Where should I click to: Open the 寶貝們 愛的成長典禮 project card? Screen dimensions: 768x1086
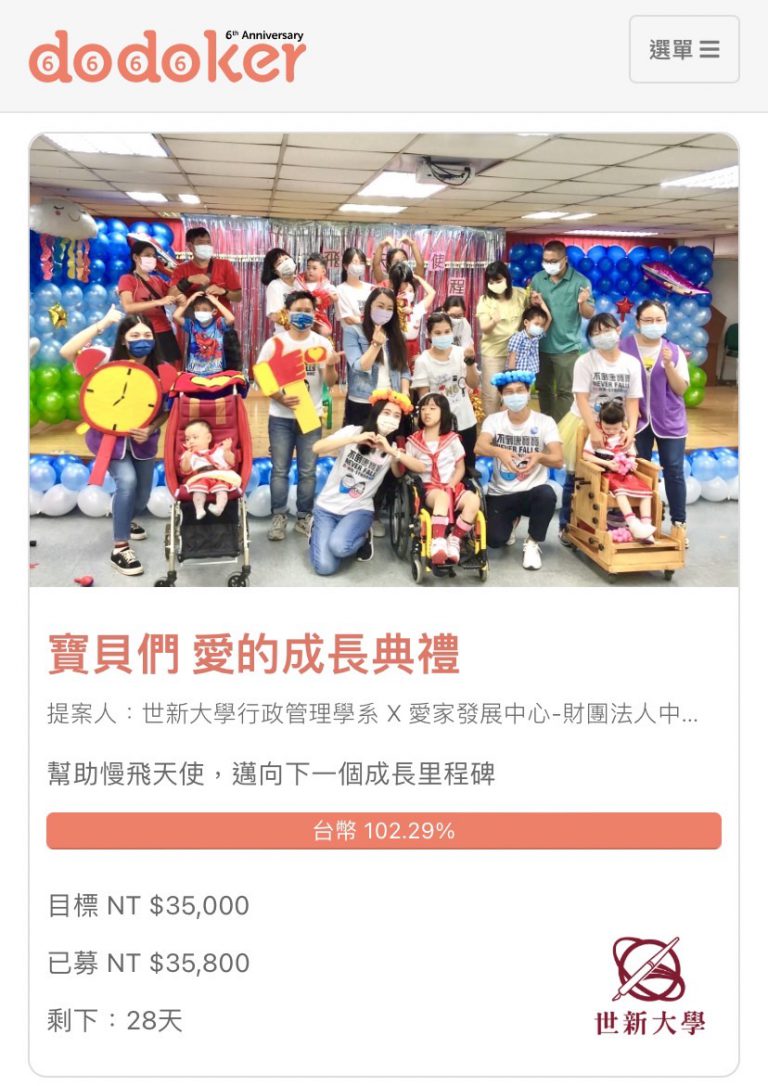pos(384,360)
